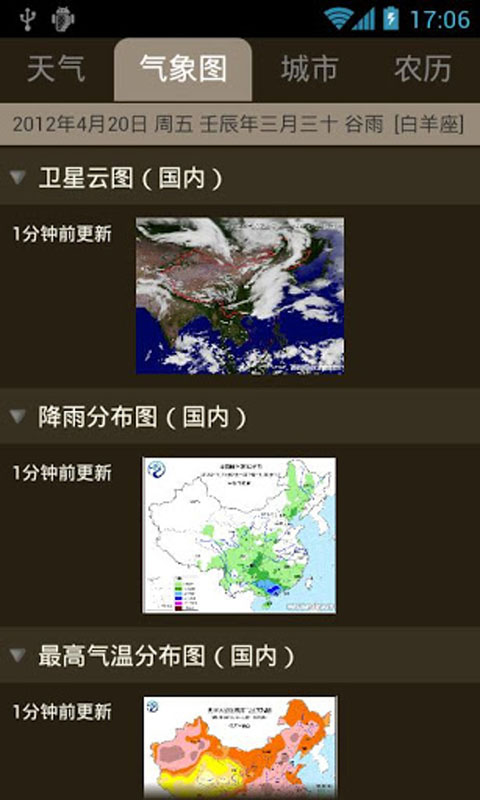
Task: View the rainfall distribution map image
Action: [239, 535]
